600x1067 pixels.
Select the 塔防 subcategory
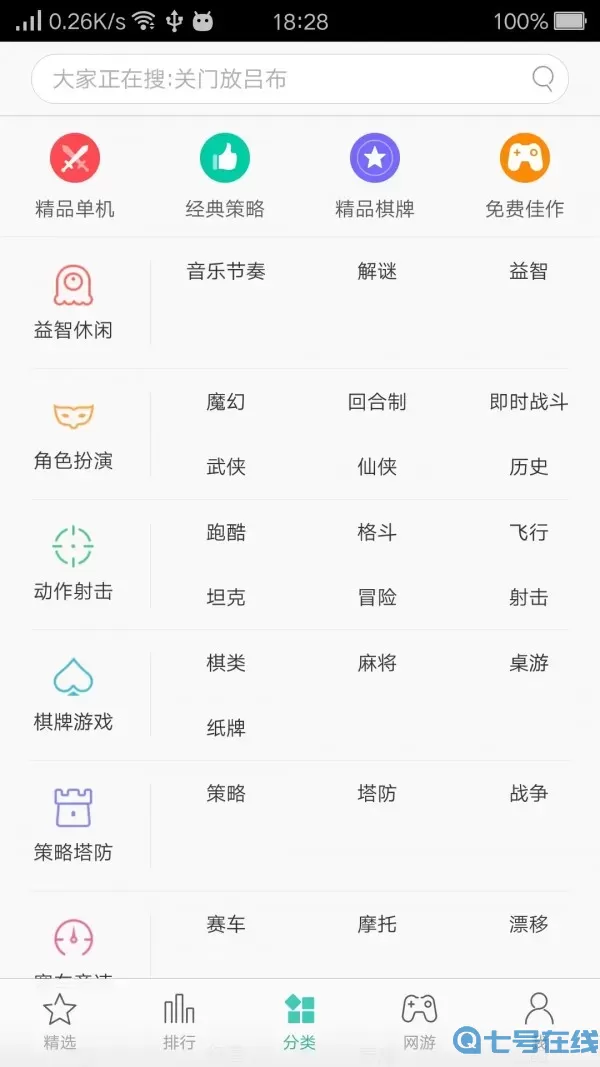tap(377, 793)
